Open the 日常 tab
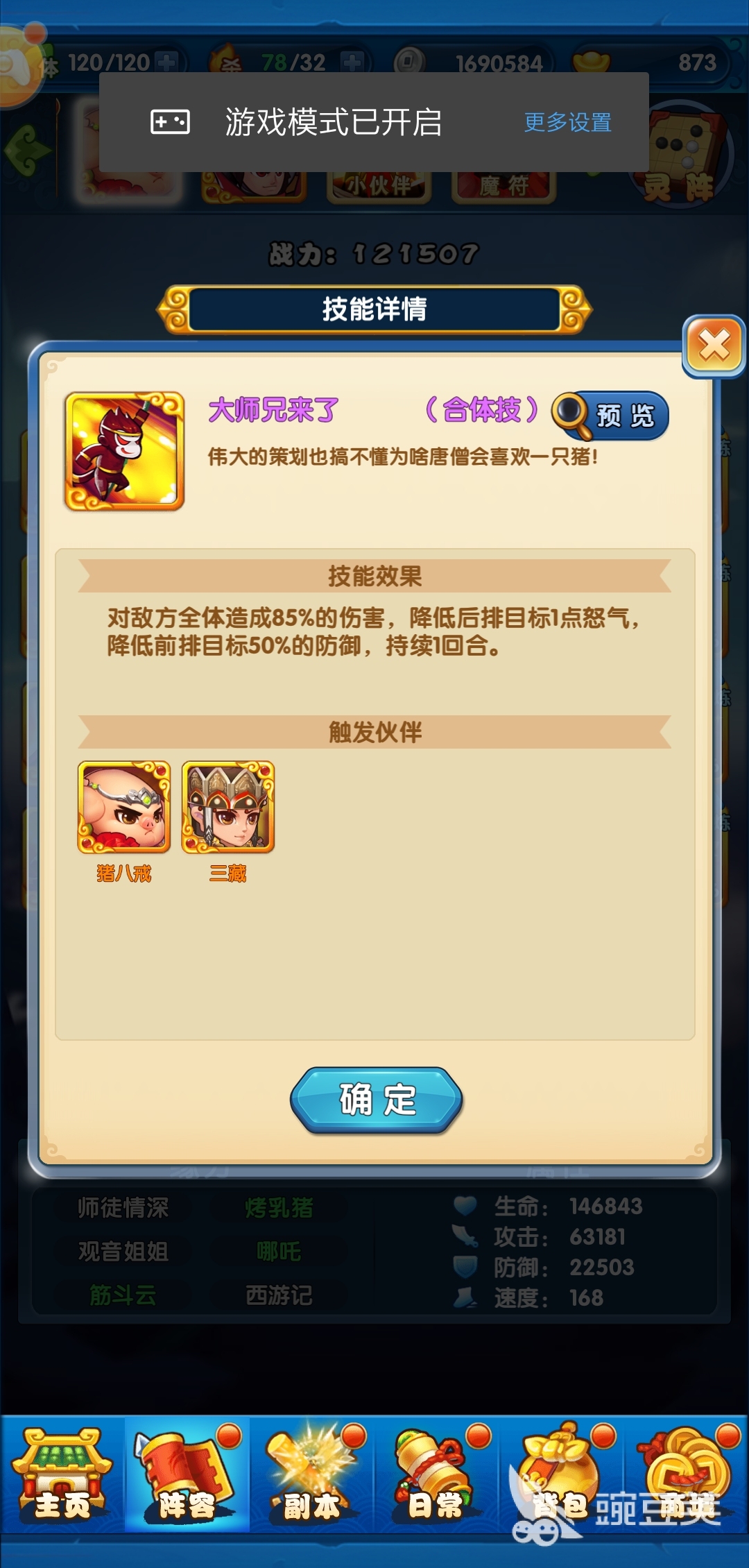Image resolution: width=749 pixels, height=1568 pixels. [x=437, y=1476]
